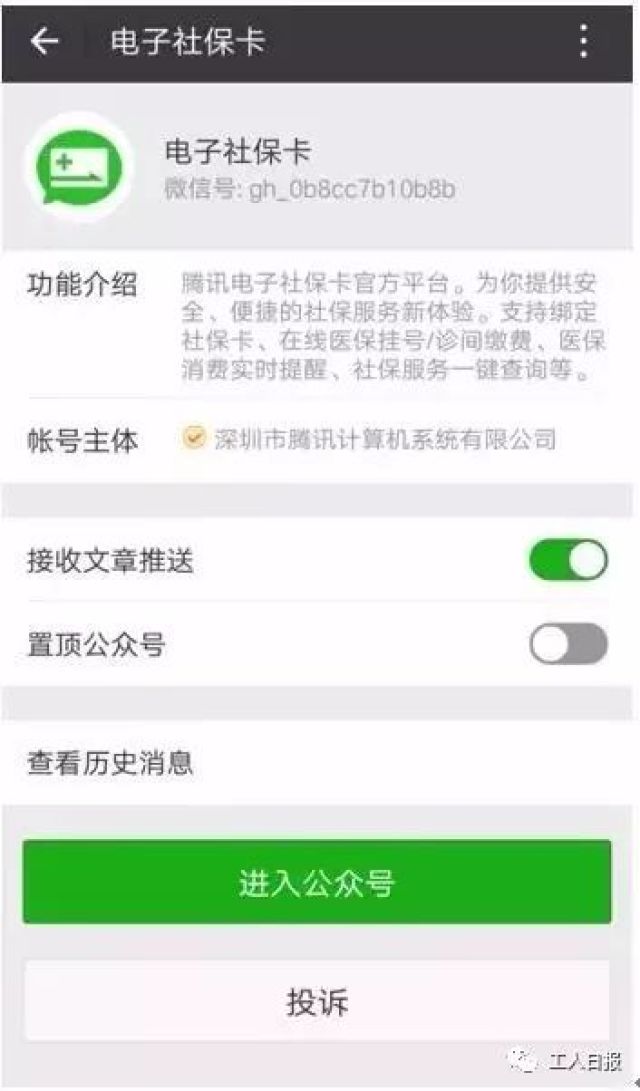
Task: View the 电子社保卡 avatar image
Action: tap(79, 167)
